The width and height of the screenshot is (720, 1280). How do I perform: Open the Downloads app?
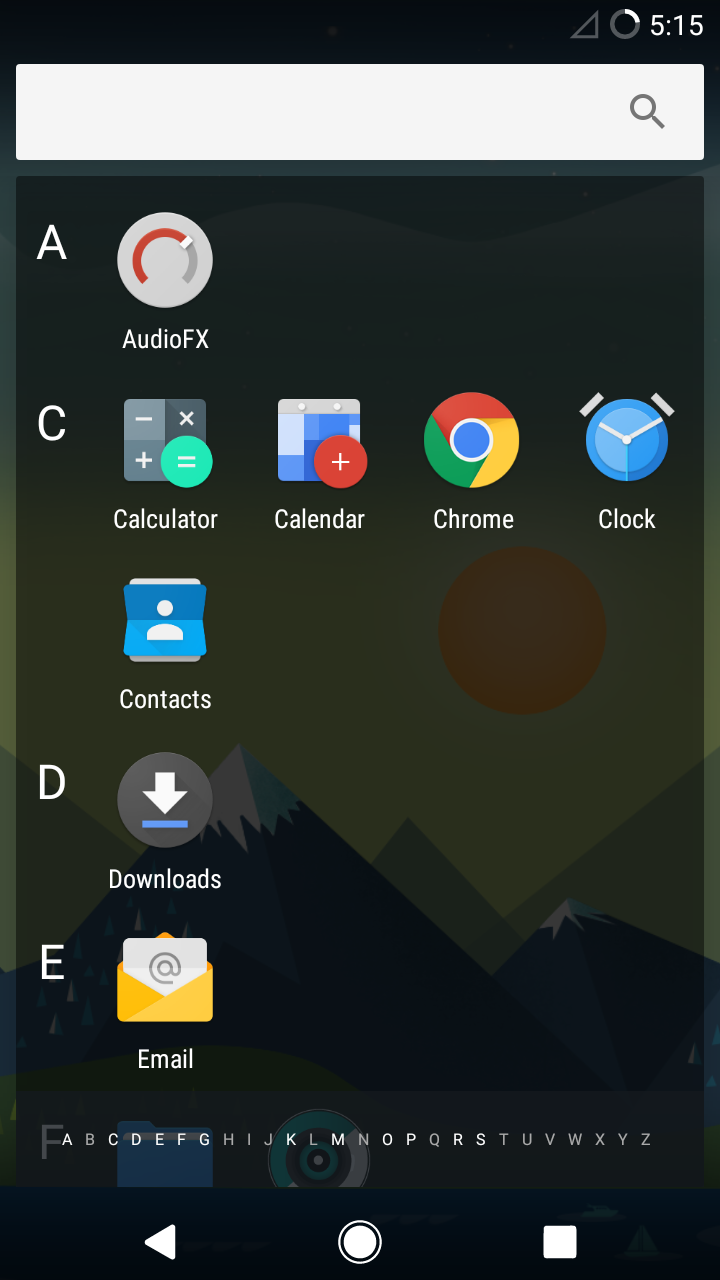[x=165, y=800]
